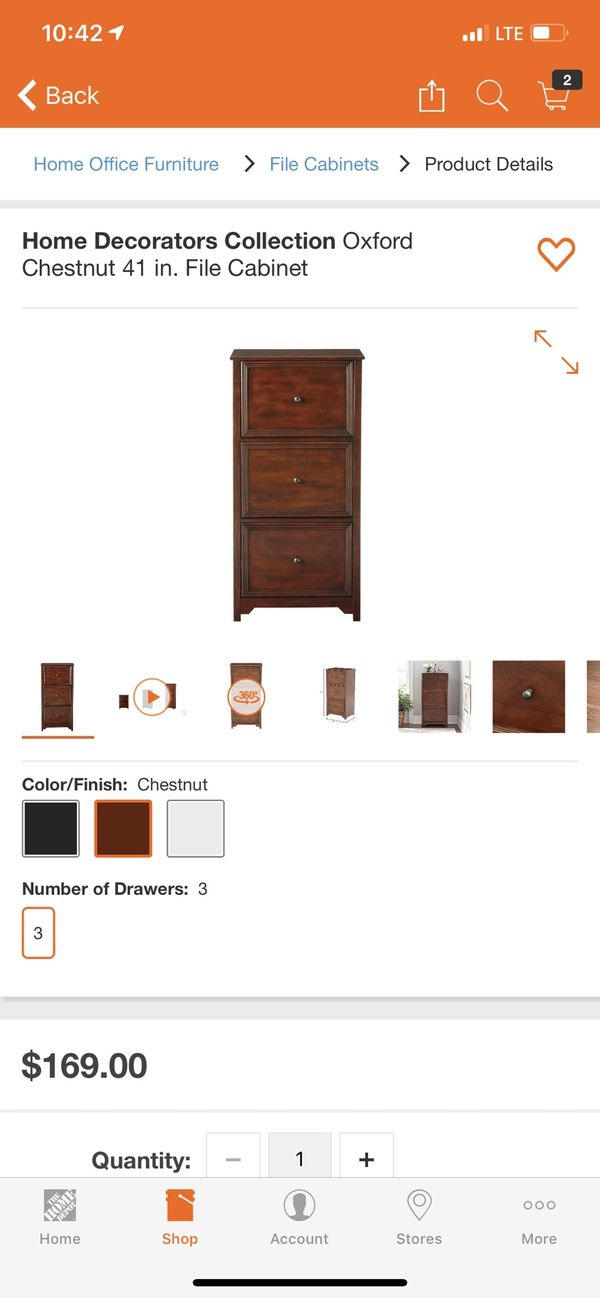This screenshot has height=1298, width=600.
Task: View the dimensions image thumbnail
Action: 340,696
